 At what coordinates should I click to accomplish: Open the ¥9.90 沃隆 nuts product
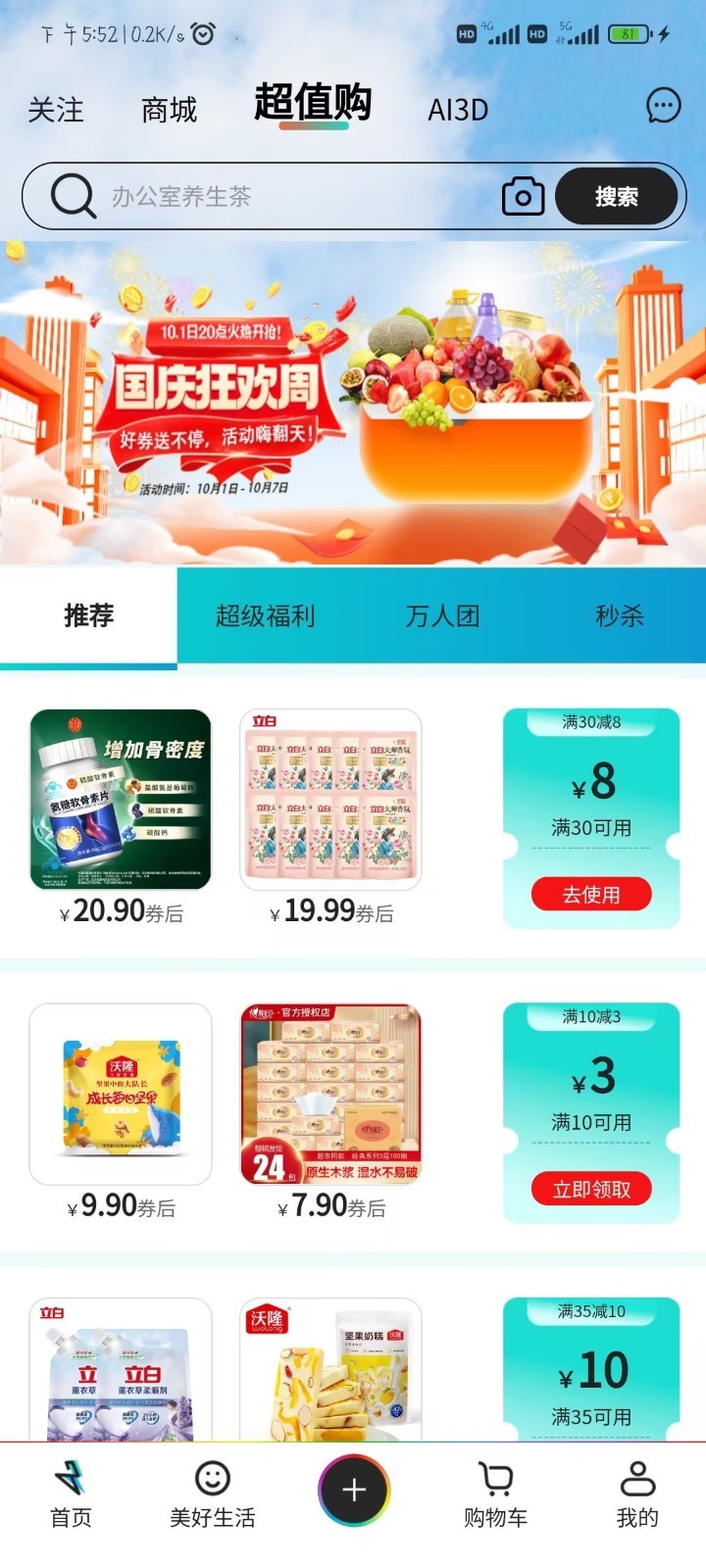point(121,1095)
